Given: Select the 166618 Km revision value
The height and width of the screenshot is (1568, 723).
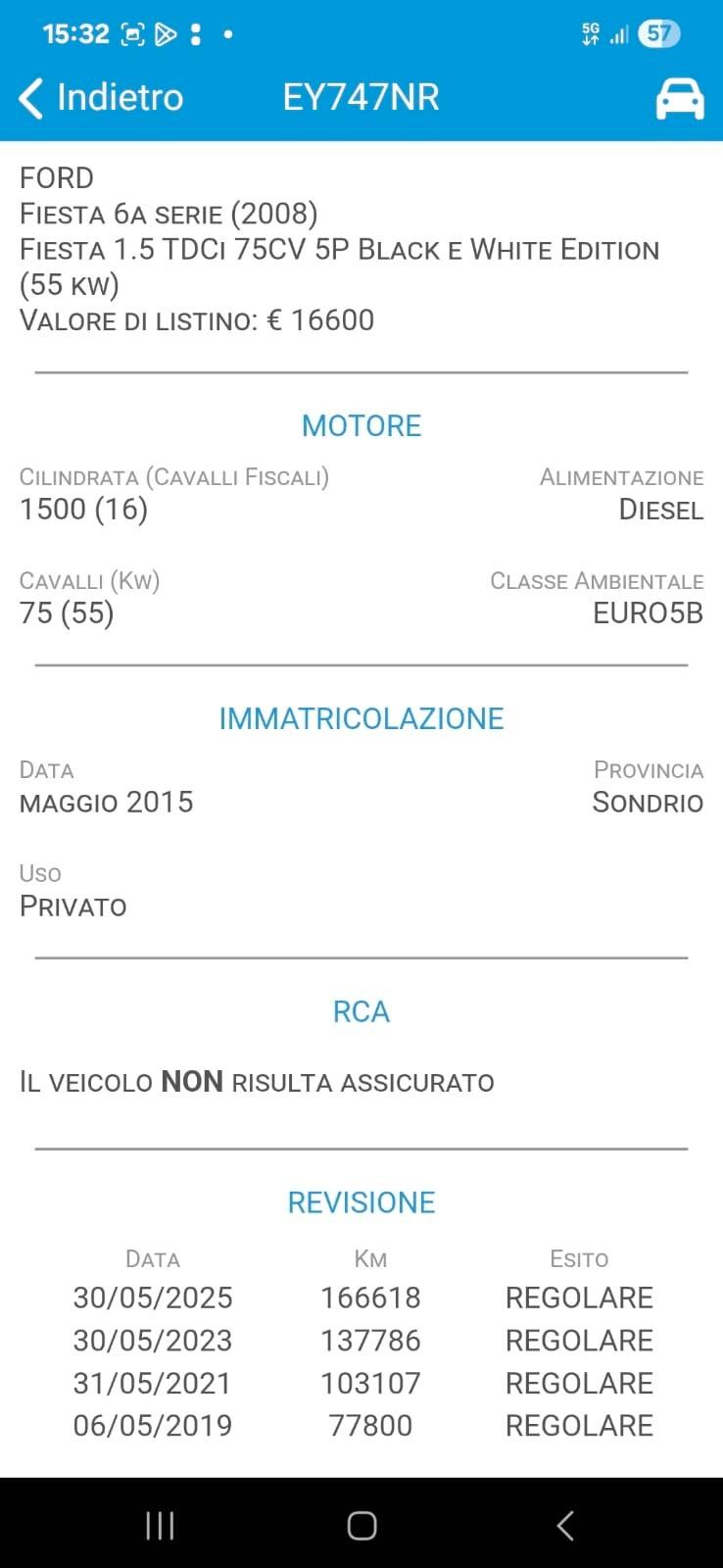Looking at the screenshot, I should click(x=371, y=1297).
